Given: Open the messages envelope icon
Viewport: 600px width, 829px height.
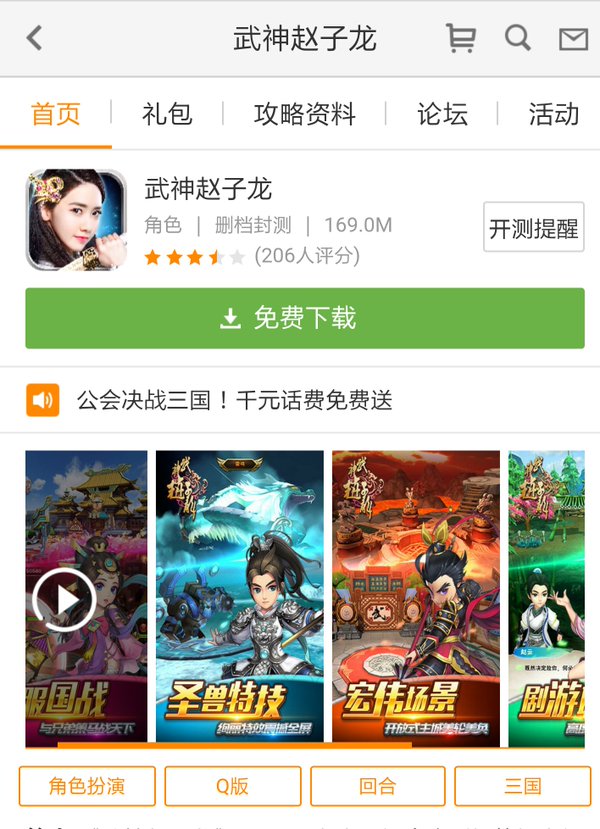Looking at the screenshot, I should [x=573, y=39].
